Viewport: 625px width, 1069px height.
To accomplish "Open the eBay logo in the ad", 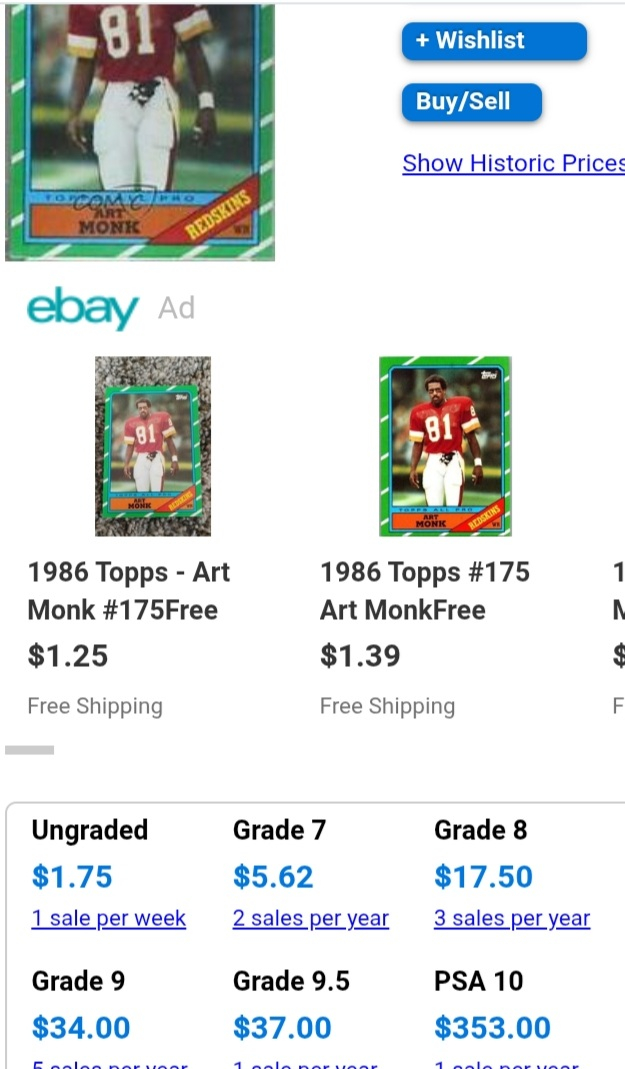I will coord(82,308).
